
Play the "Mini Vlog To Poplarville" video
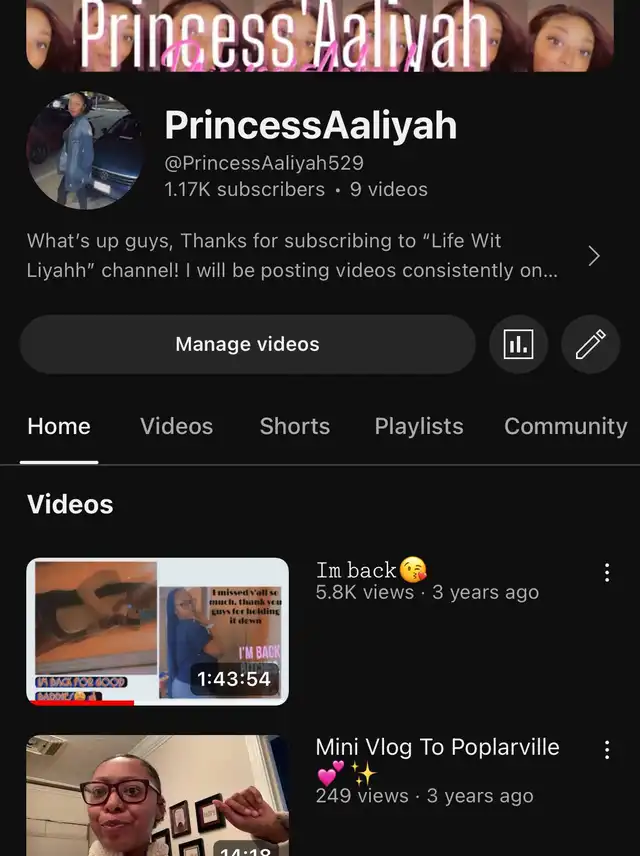[x=157, y=796]
